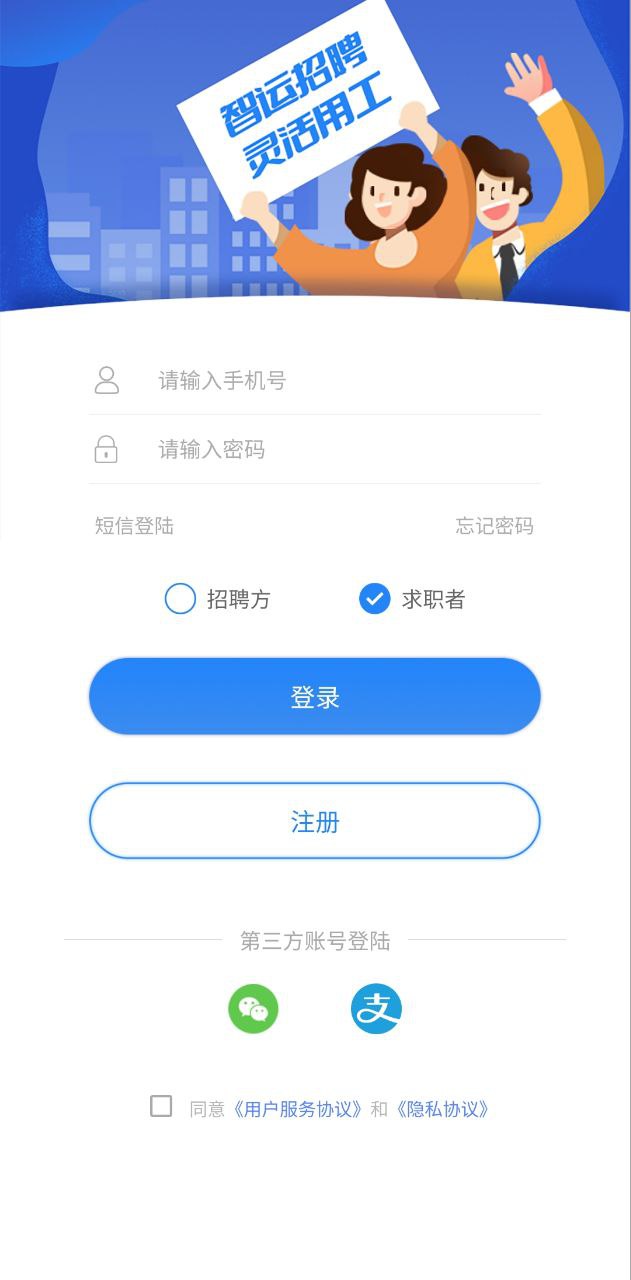Tap the blue 登录 login button
The image size is (631, 1280).
(315, 697)
